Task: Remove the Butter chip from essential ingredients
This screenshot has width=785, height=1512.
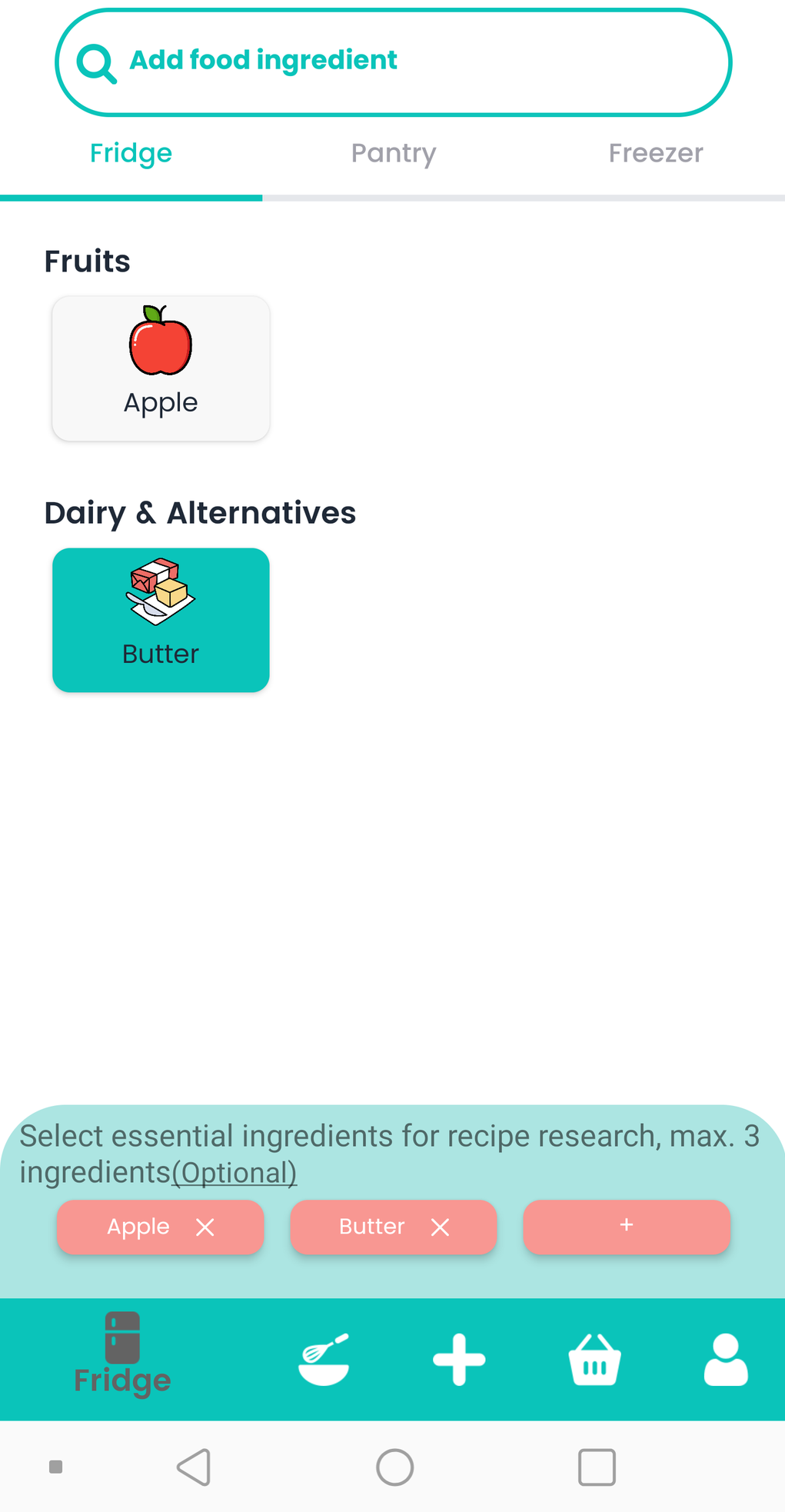Action: [x=440, y=1227]
